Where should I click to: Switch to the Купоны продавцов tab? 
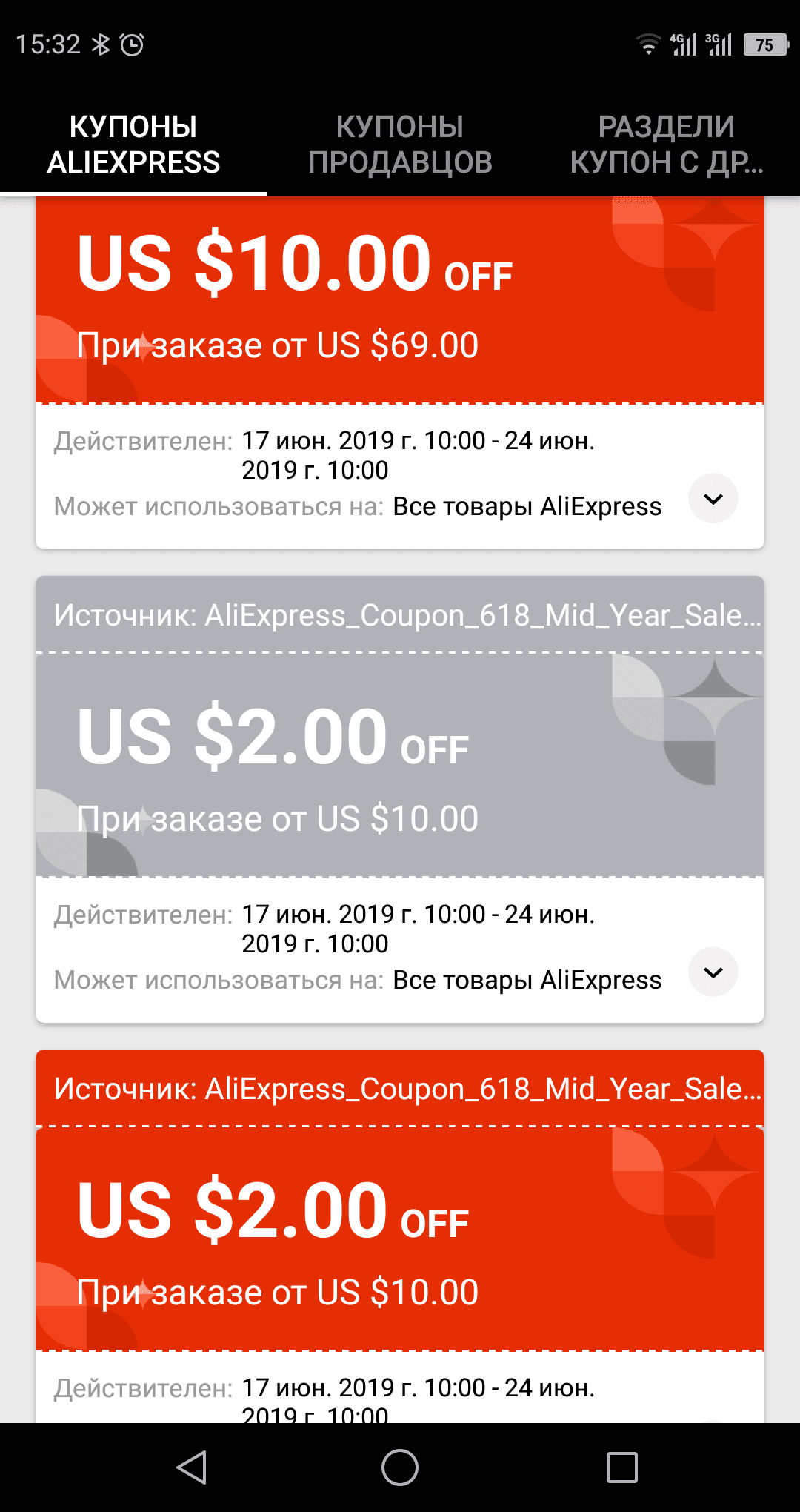(400, 145)
